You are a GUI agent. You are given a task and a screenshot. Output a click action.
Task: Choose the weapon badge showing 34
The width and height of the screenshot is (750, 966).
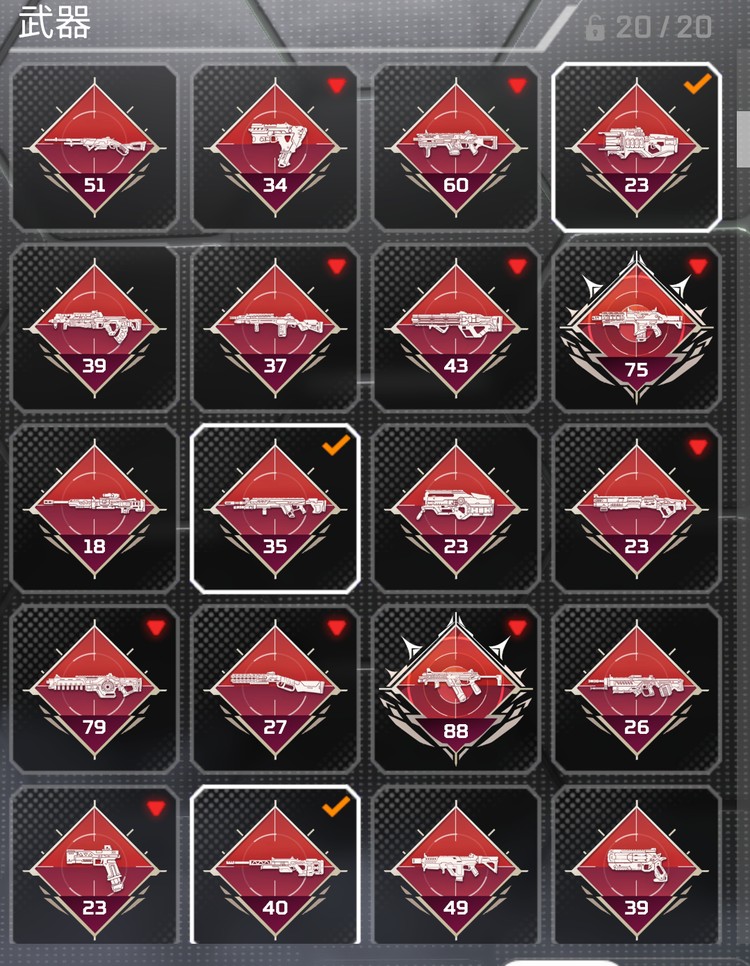point(275,148)
